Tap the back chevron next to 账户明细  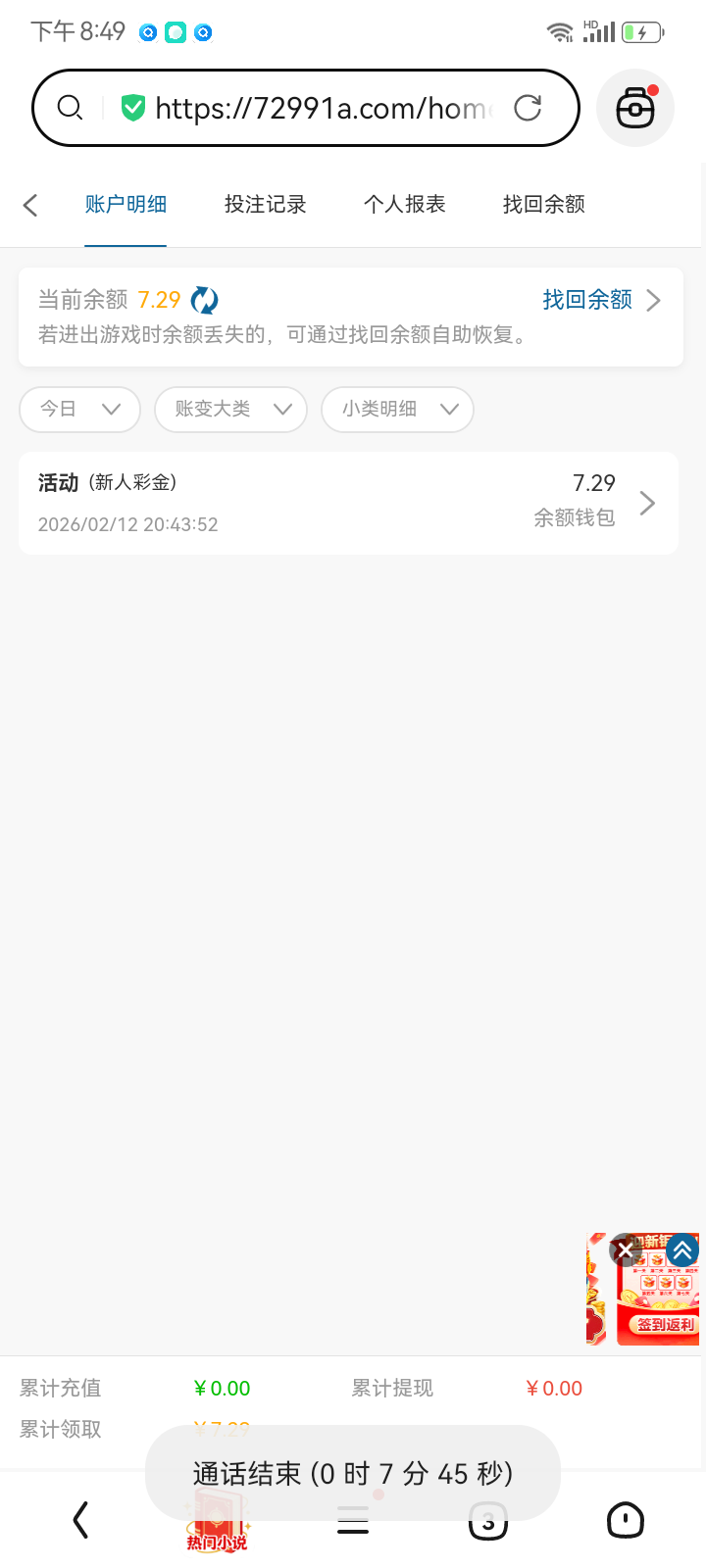coord(29,205)
